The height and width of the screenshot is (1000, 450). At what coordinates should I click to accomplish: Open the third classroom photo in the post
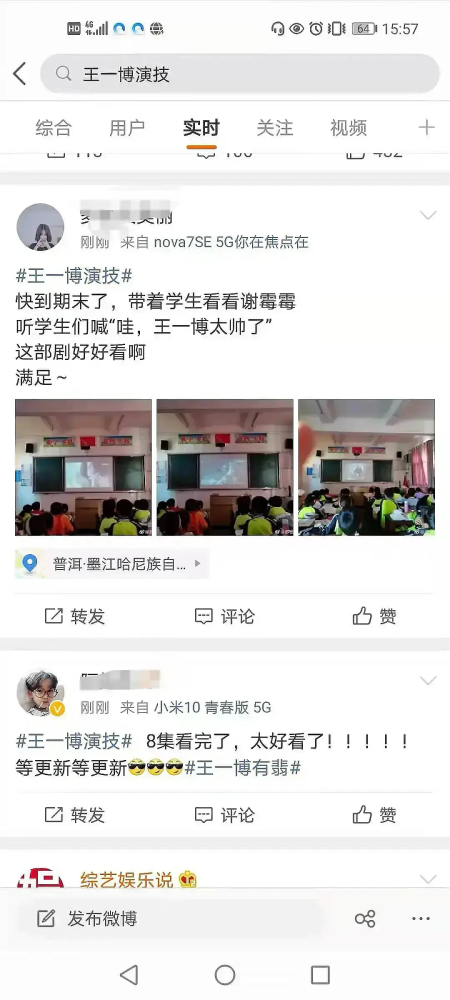tap(367, 467)
